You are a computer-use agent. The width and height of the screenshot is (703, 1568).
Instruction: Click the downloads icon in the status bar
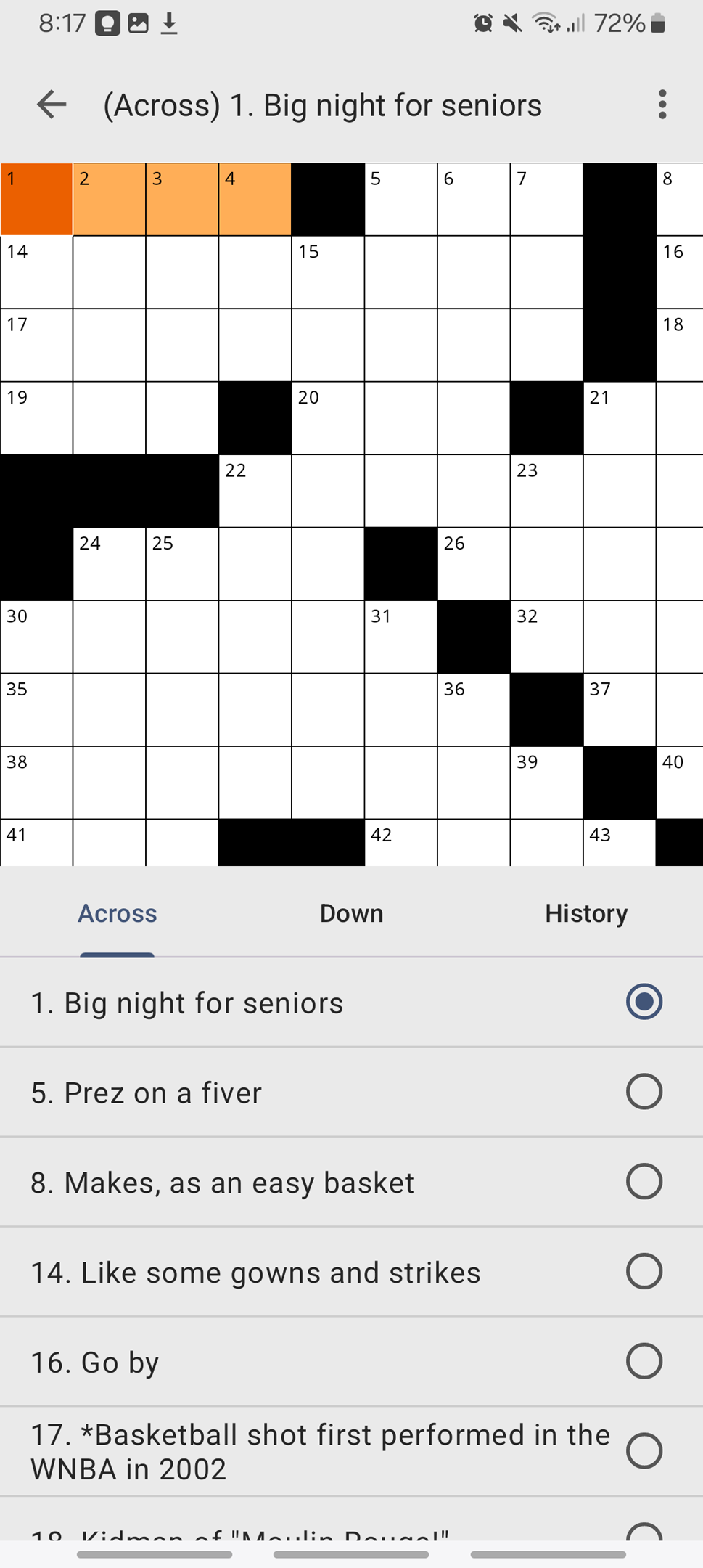pyautogui.click(x=169, y=23)
